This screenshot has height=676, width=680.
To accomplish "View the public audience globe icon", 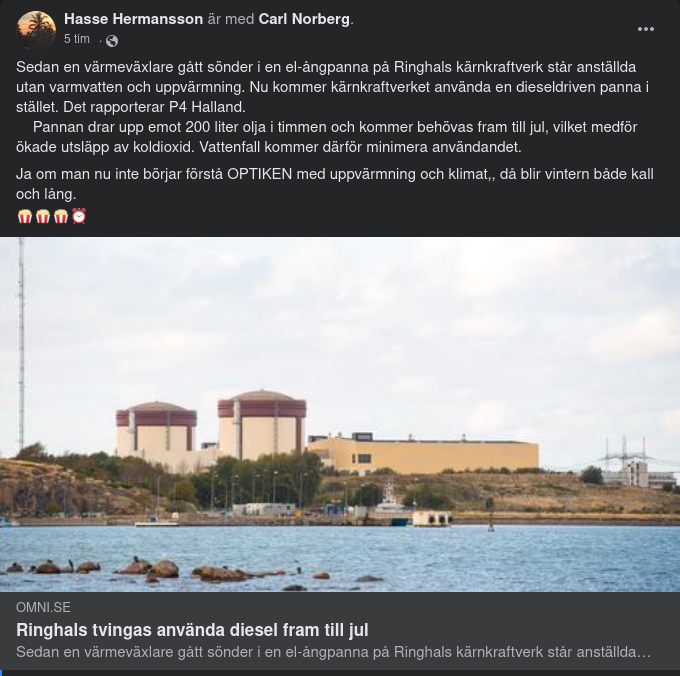I will click(x=112, y=40).
